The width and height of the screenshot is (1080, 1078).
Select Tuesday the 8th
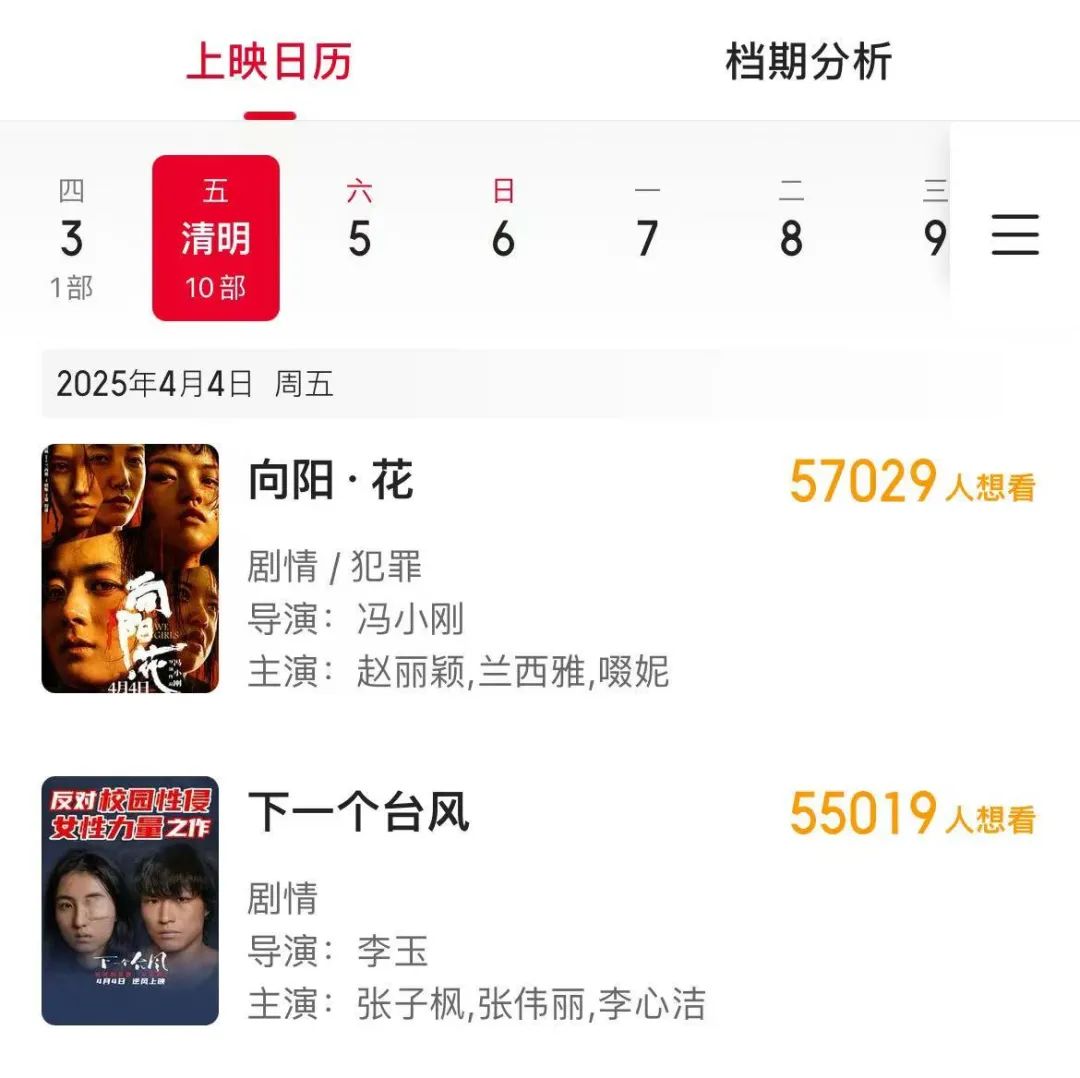pyautogui.click(x=791, y=239)
